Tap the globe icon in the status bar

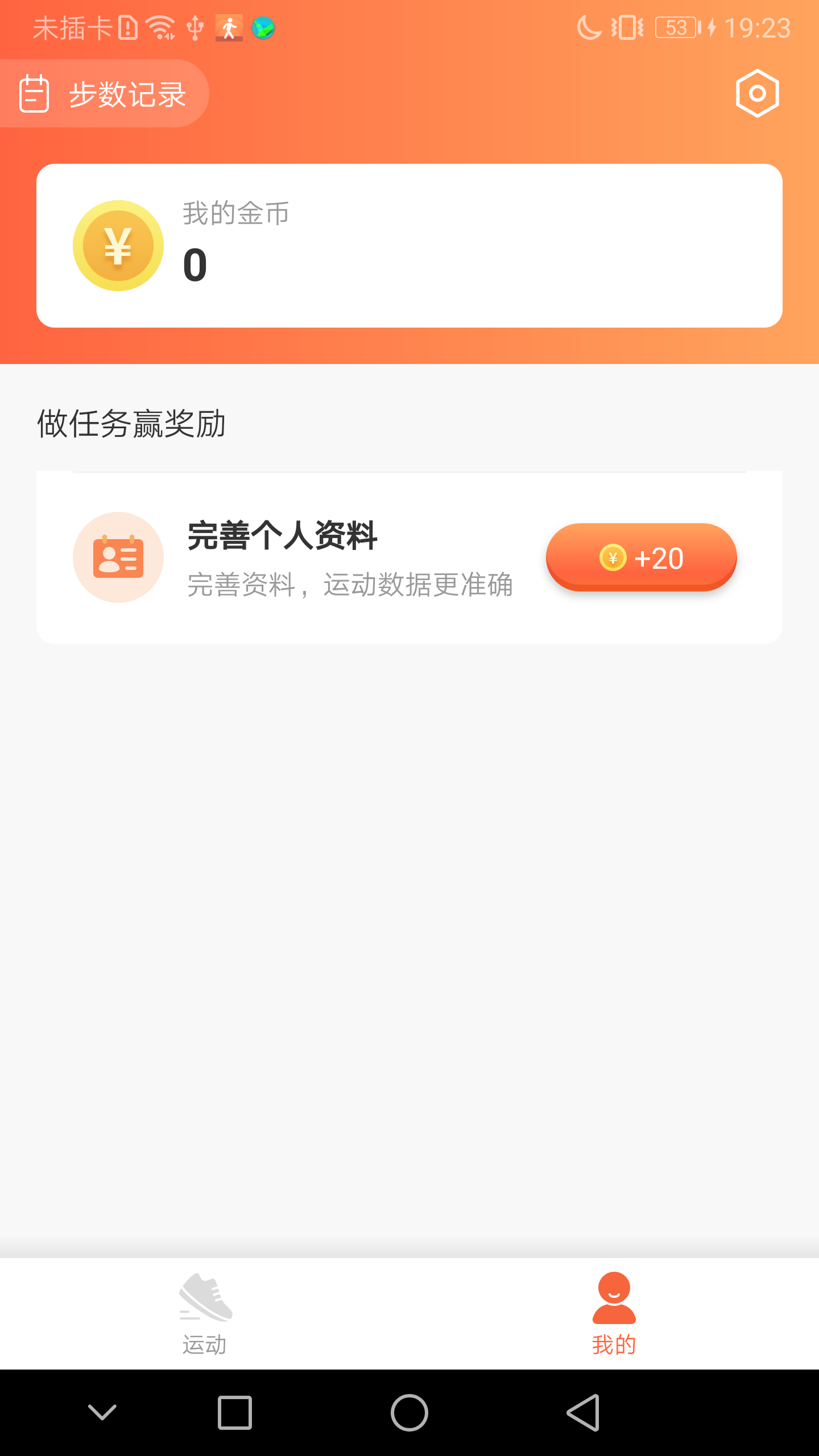click(x=264, y=27)
